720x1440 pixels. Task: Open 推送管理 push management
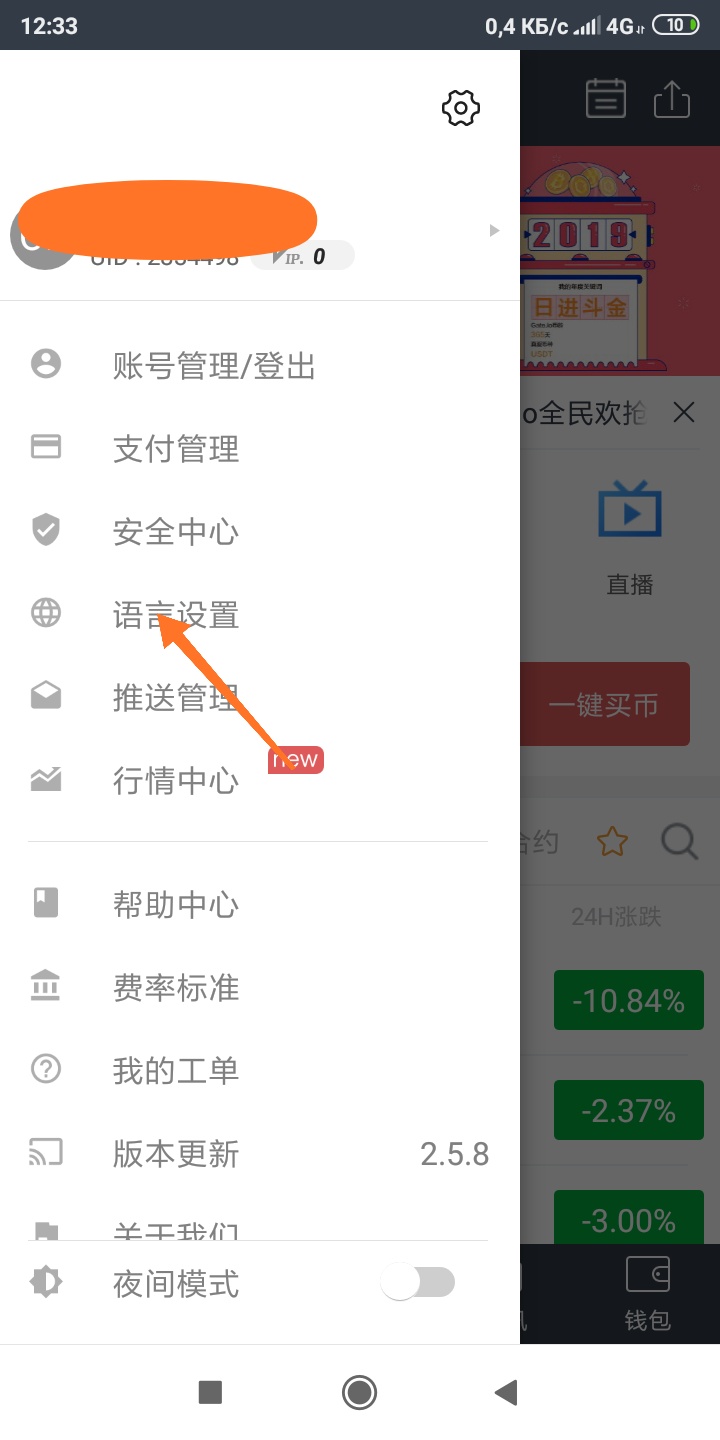[x=176, y=698]
